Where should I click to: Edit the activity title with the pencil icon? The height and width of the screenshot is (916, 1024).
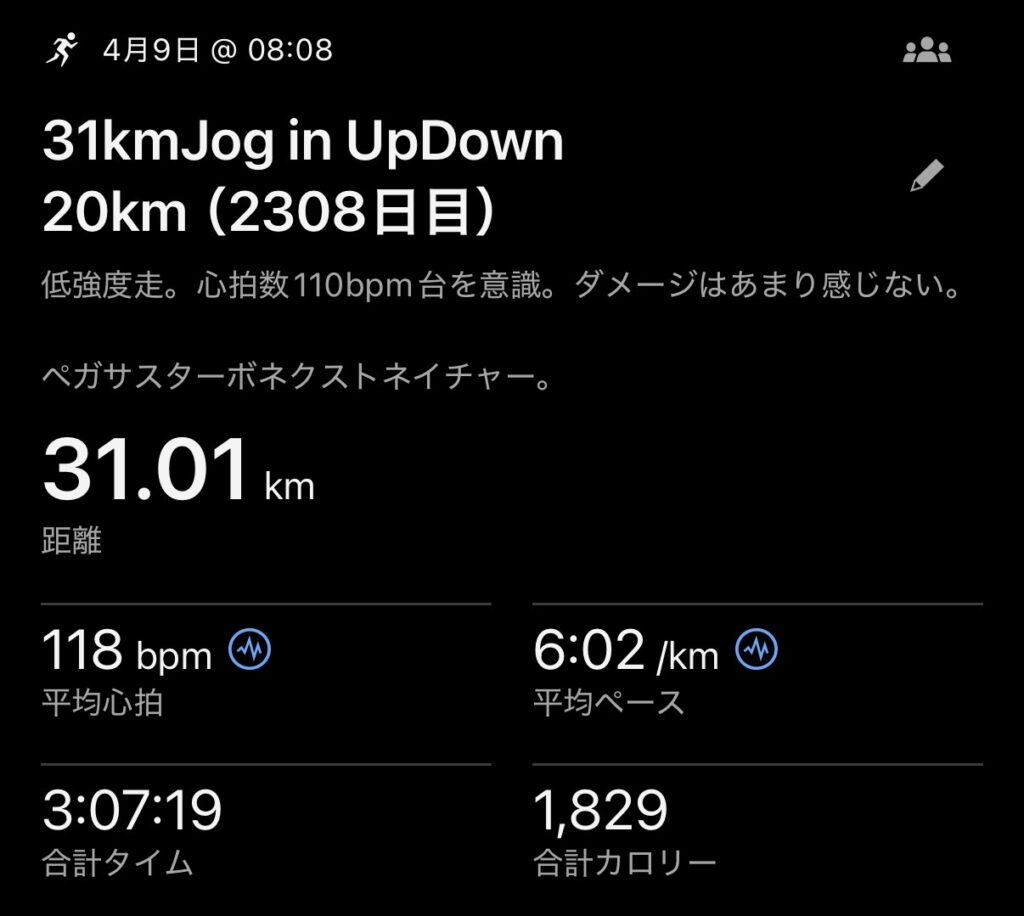(x=926, y=177)
